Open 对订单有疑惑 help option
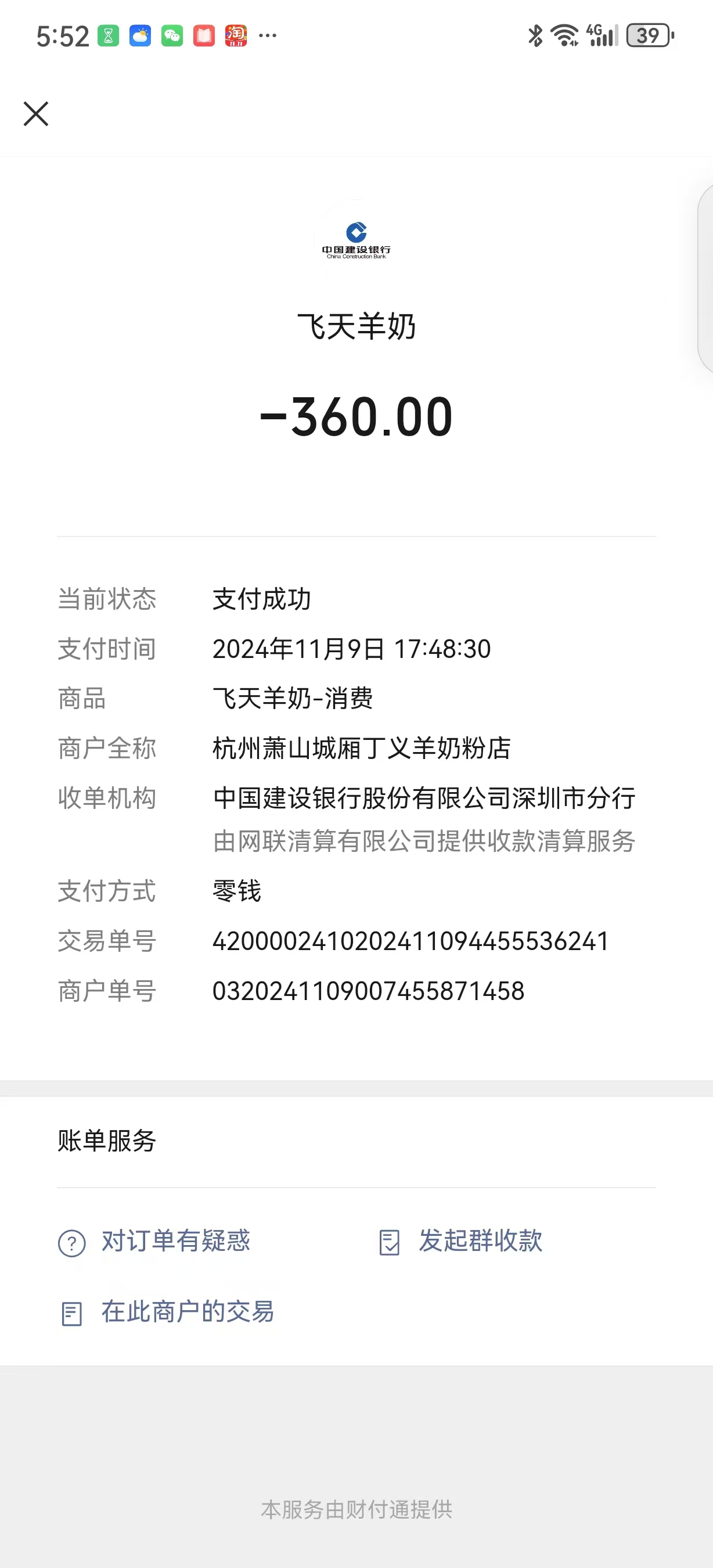This screenshot has height=1568, width=713. pos(154,1242)
